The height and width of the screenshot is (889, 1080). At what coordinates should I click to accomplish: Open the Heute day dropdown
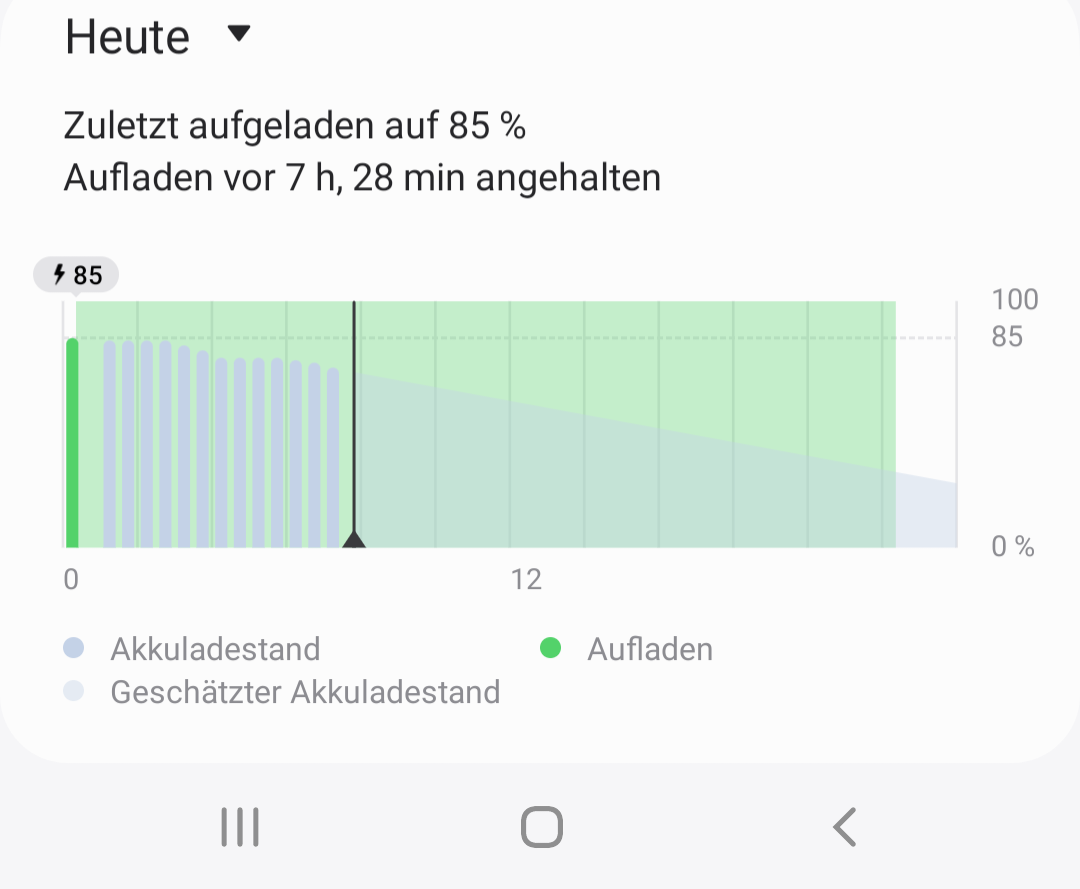[237, 36]
